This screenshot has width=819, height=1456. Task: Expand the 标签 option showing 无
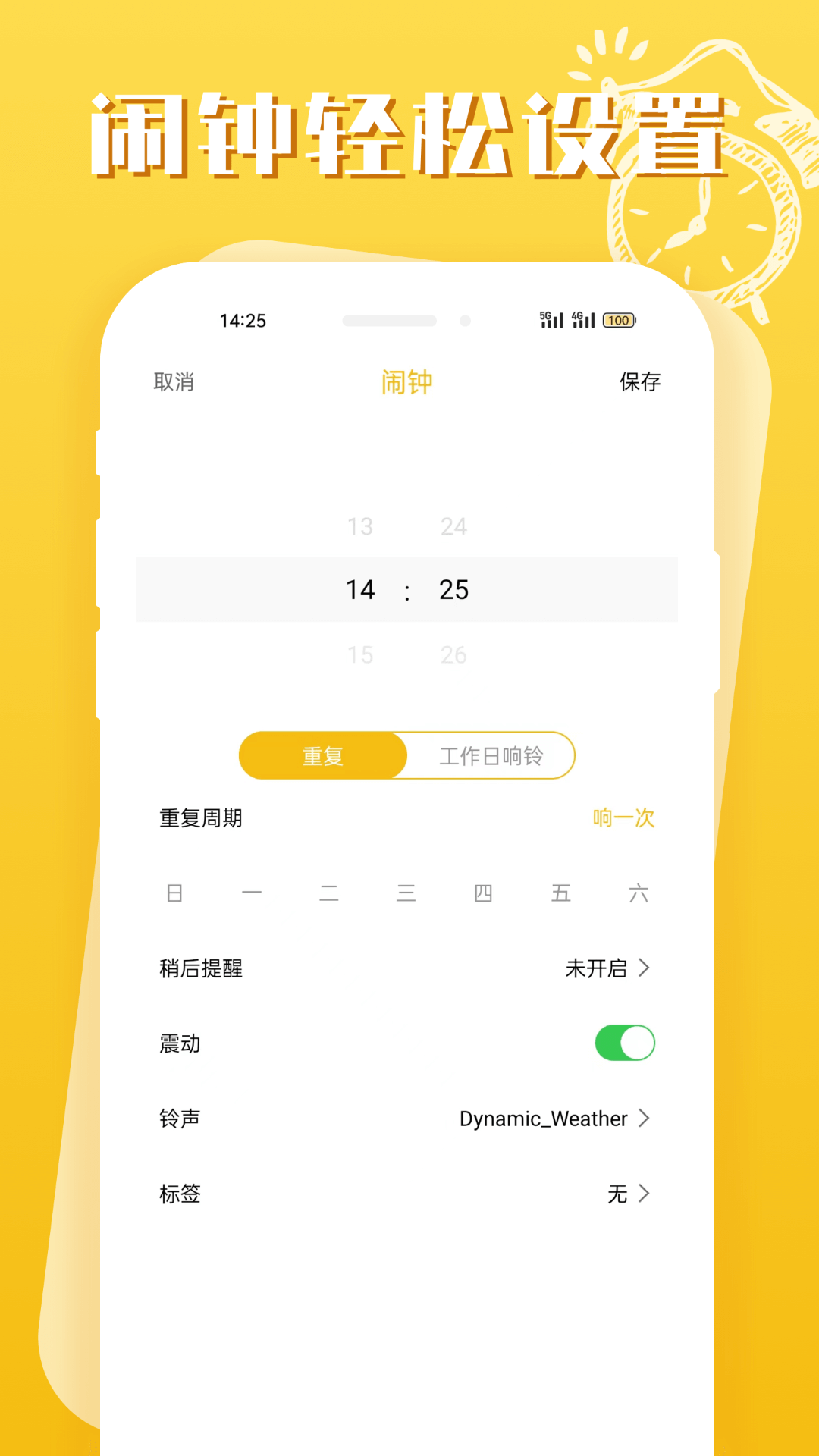[617, 1194]
